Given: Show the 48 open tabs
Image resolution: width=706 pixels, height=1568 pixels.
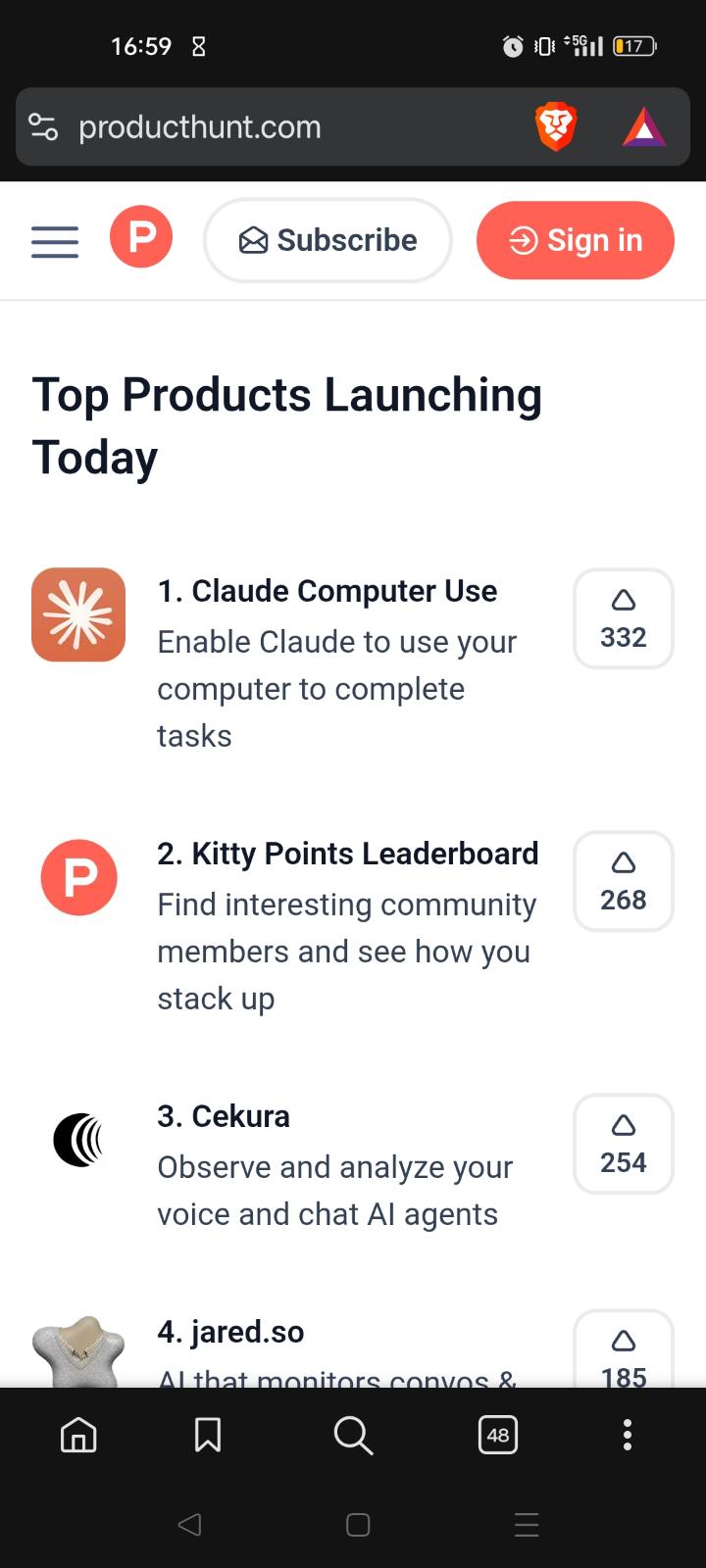Looking at the screenshot, I should 498,1436.
